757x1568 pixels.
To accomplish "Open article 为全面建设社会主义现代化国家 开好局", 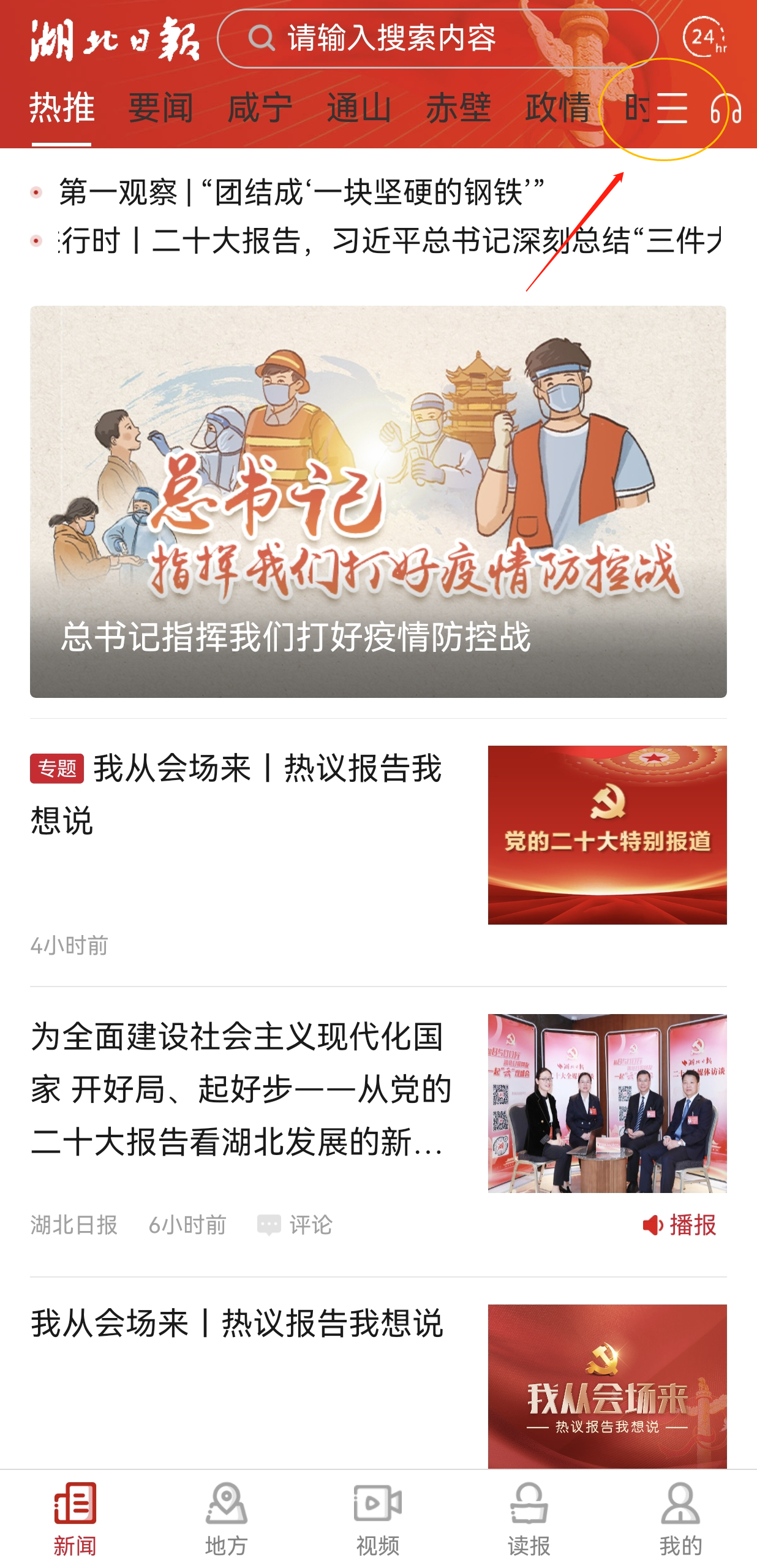I will (242, 1088).
